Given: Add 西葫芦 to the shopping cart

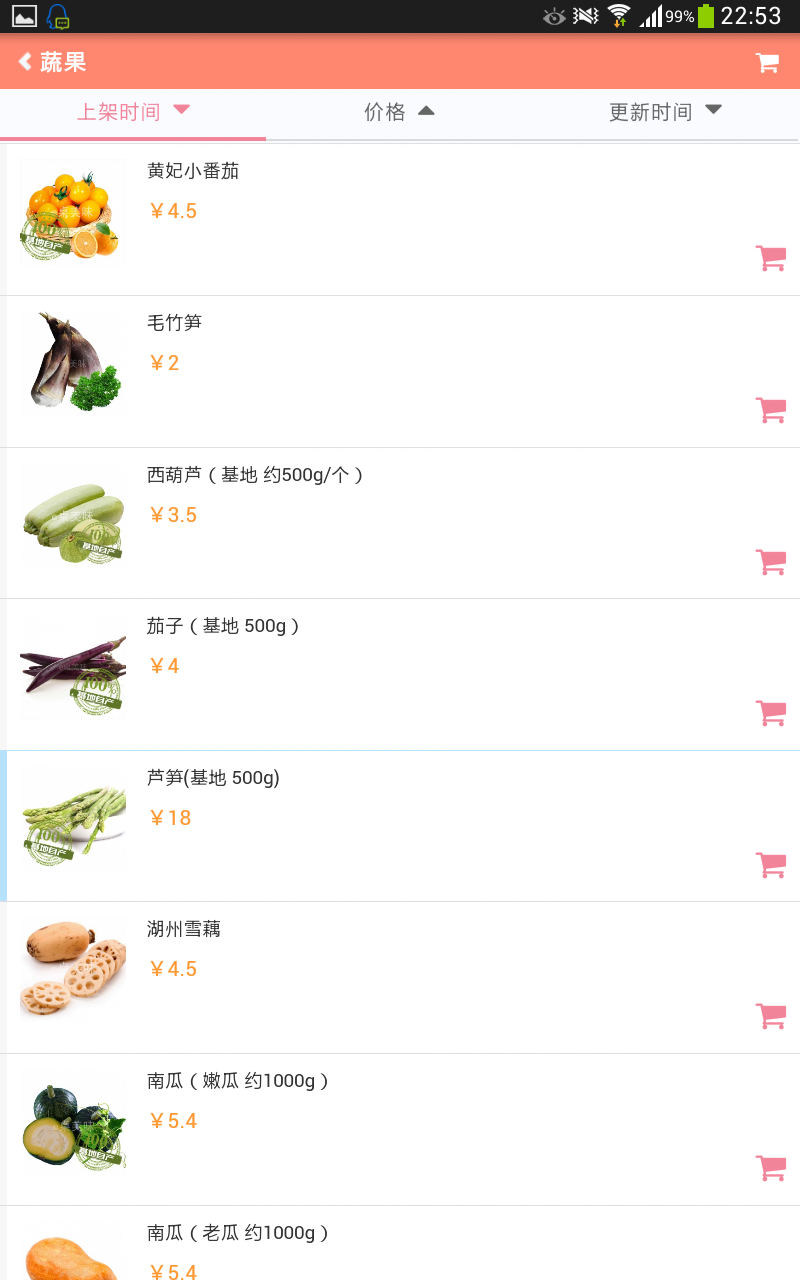Looking at the screenshot, I should [x=770, y=561].
